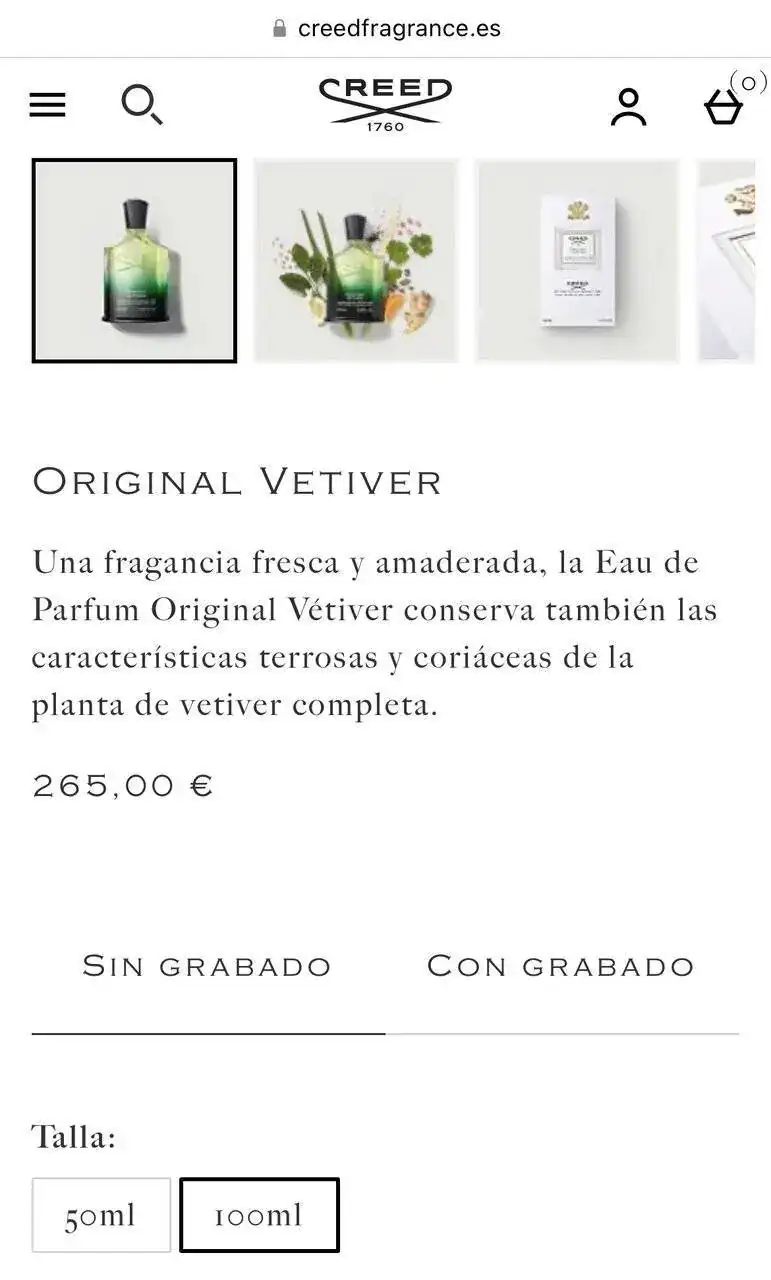Tap the creedfragrance.es address bar

[386, 28]
